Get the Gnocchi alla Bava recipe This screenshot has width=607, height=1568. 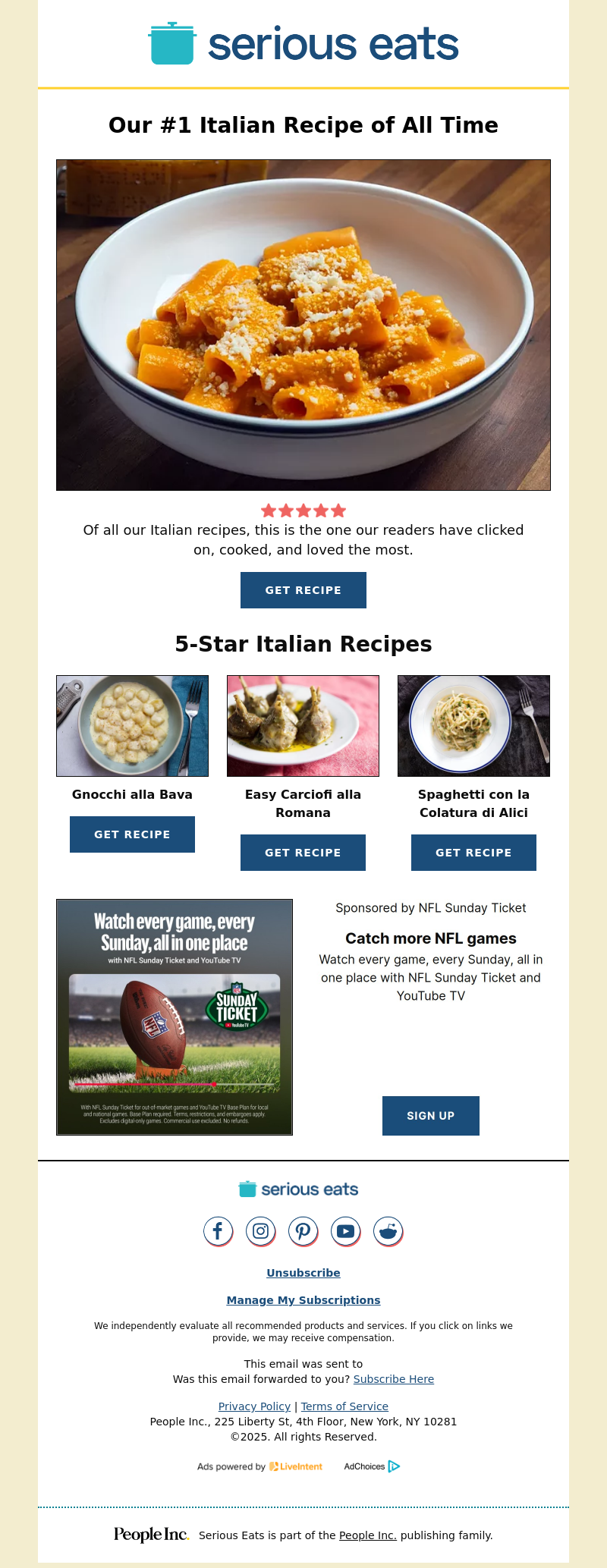(132, 834)
